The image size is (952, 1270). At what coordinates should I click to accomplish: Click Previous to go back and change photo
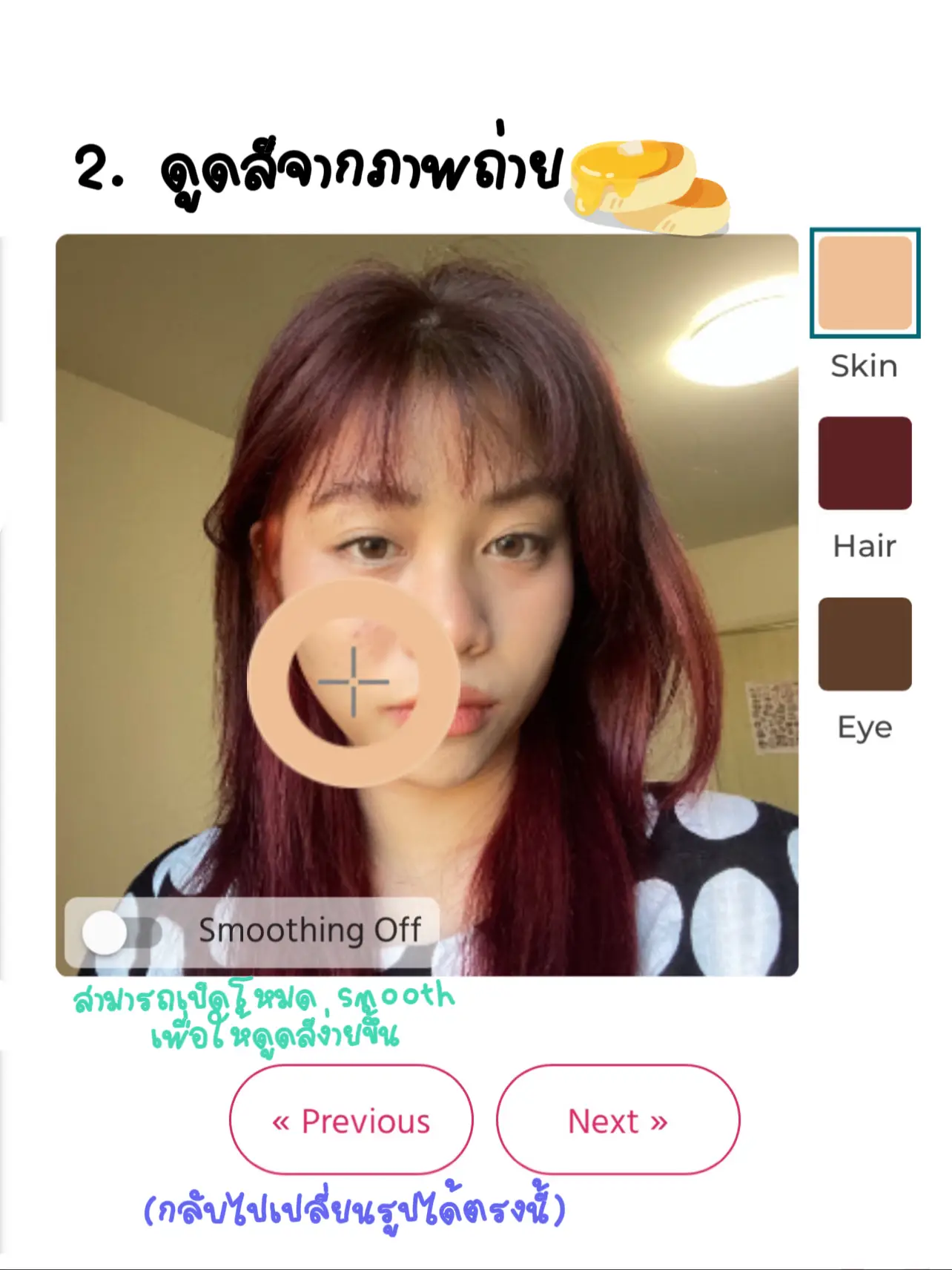pyautogui.click(x=352, y=1121)
